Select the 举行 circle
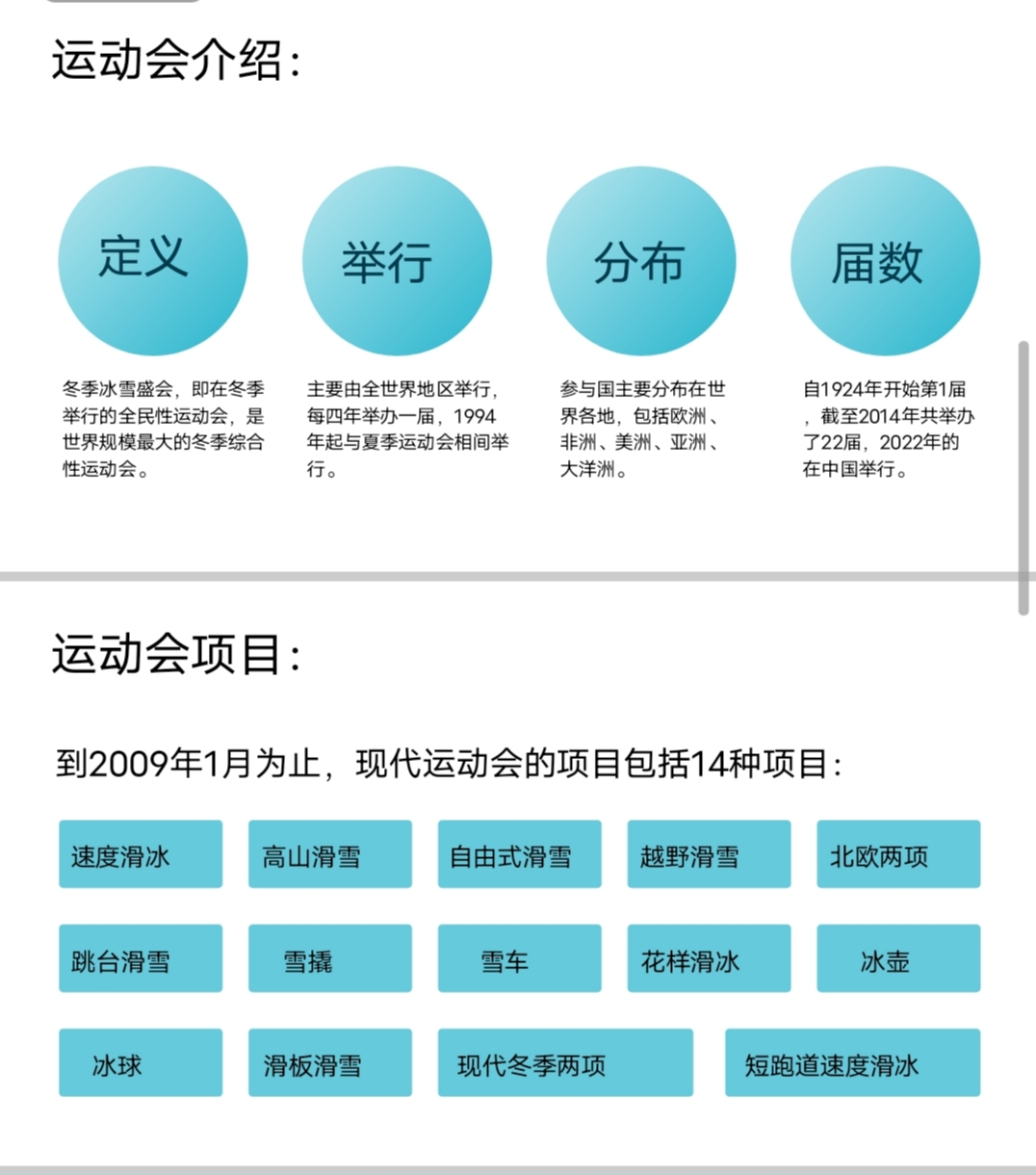The image size is (1036, 1175). coord(397,261)
